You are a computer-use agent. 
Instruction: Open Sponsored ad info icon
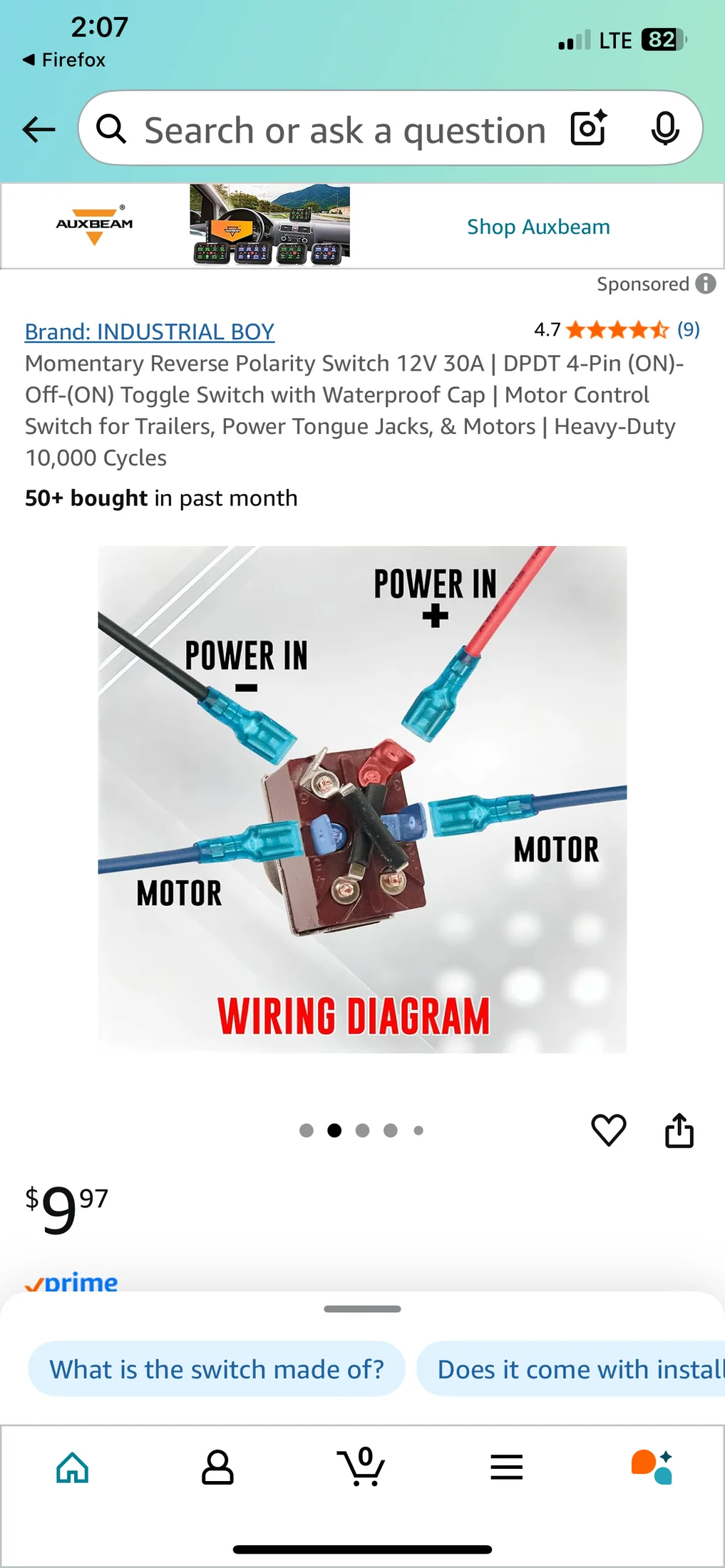(x=706, y=284)
